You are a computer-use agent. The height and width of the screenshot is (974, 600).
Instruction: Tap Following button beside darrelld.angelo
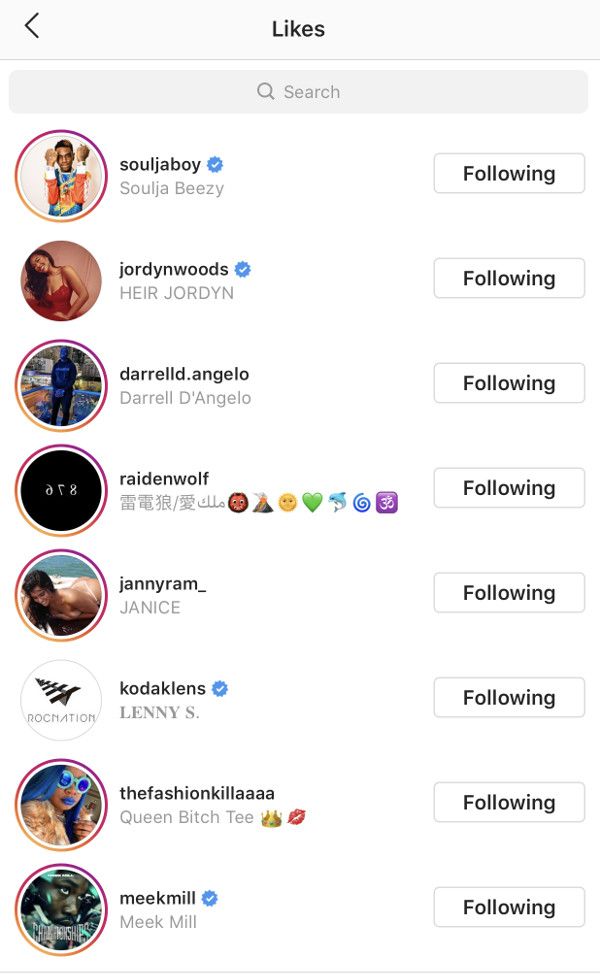pos(509,383)
